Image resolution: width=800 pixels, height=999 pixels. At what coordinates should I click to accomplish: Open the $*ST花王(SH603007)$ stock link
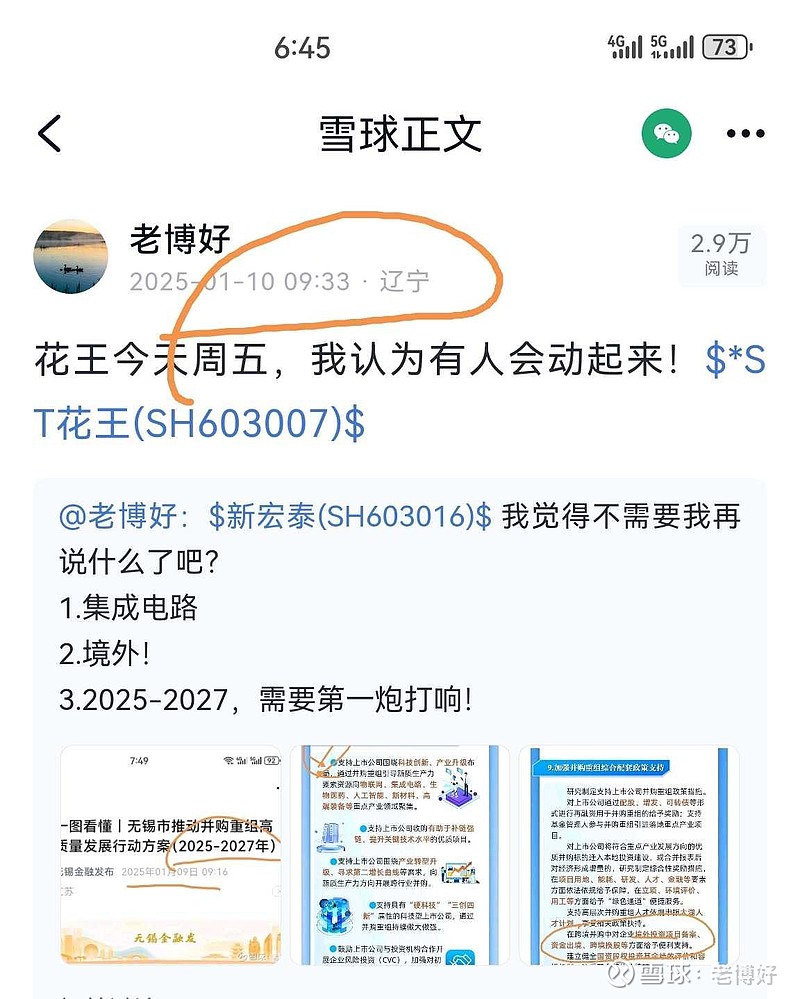pos(200,423)
